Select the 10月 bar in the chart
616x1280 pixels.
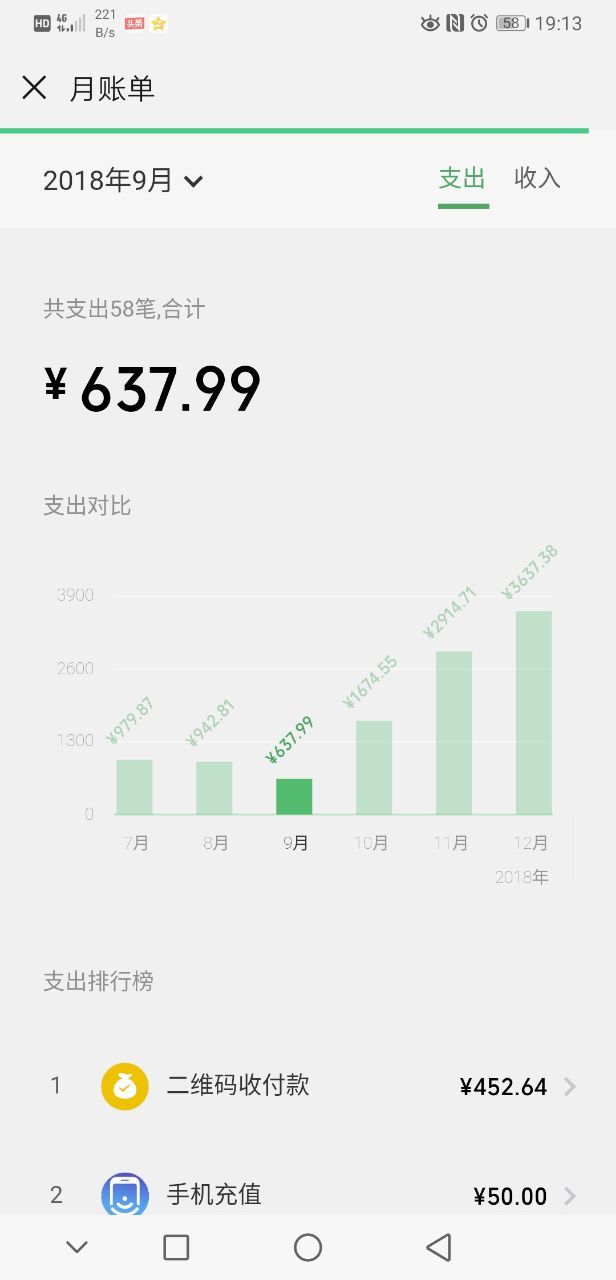pos(374,767)
